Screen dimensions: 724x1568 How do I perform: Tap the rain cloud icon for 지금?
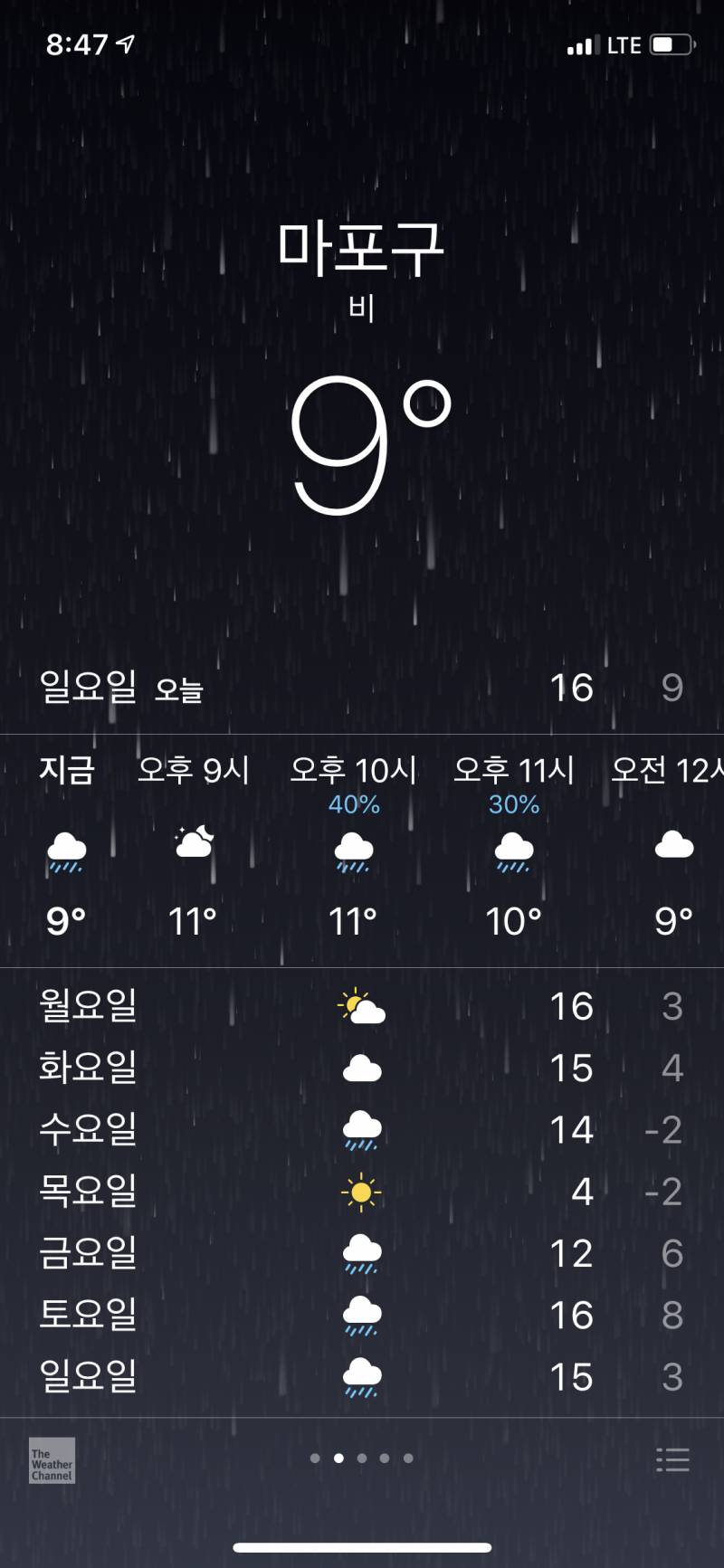coord(63,851)
